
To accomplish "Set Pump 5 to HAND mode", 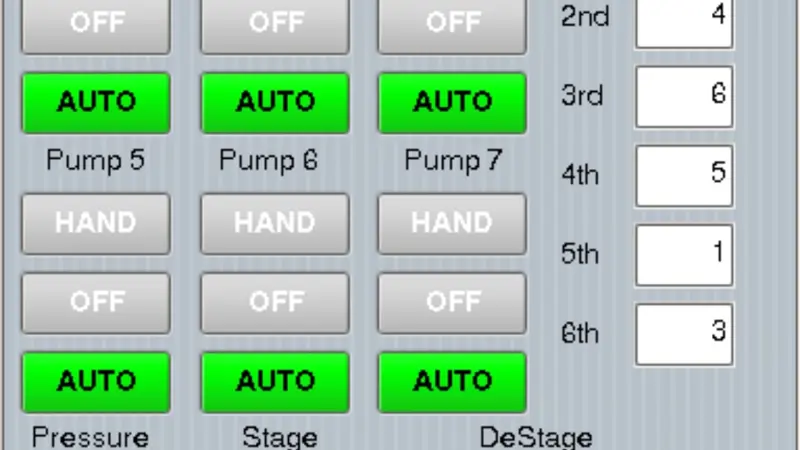I will 96,223.
